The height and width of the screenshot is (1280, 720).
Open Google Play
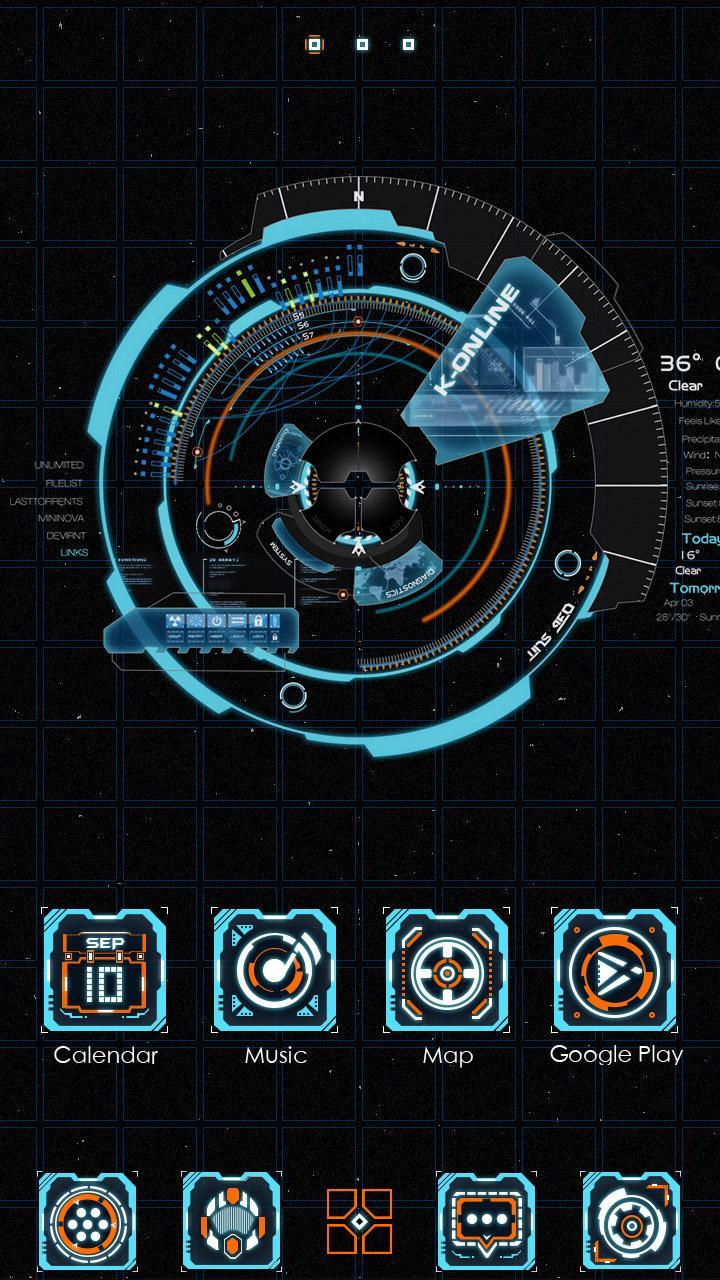pos(615,971)
